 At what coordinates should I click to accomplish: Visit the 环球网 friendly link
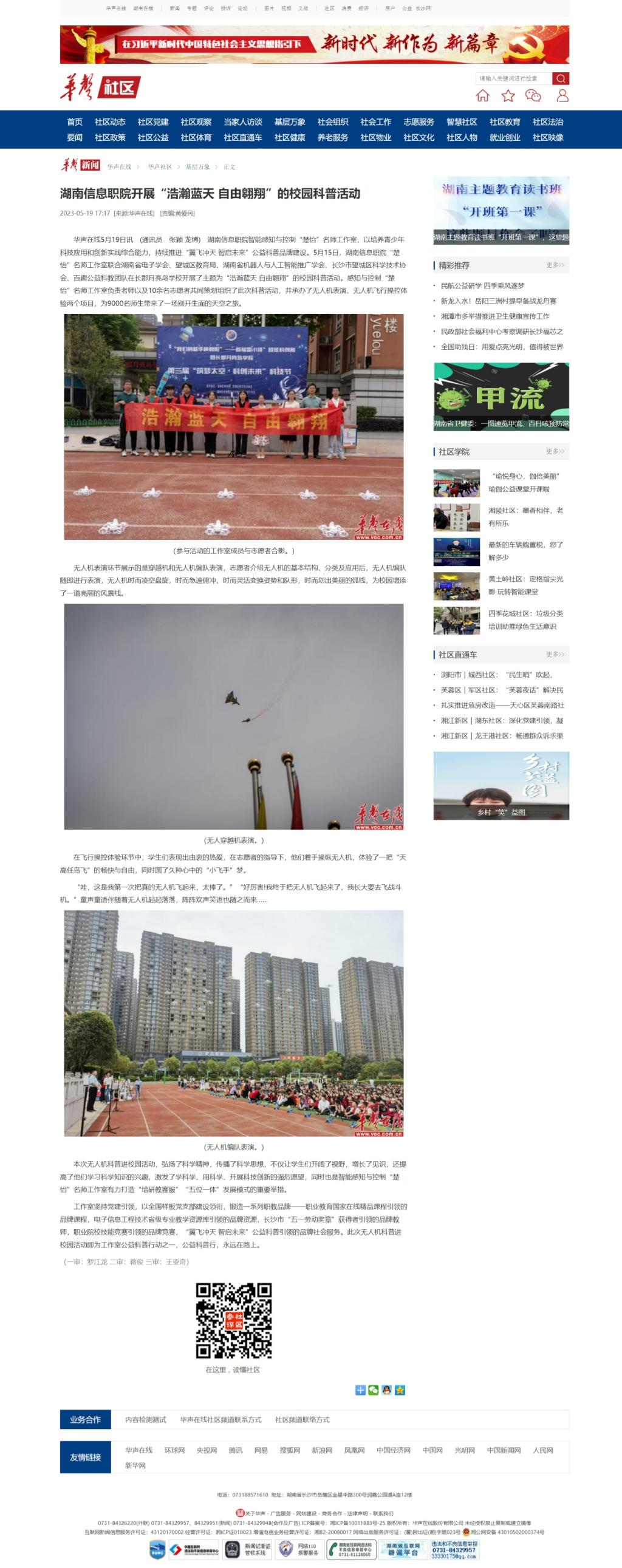[174, 1450]
